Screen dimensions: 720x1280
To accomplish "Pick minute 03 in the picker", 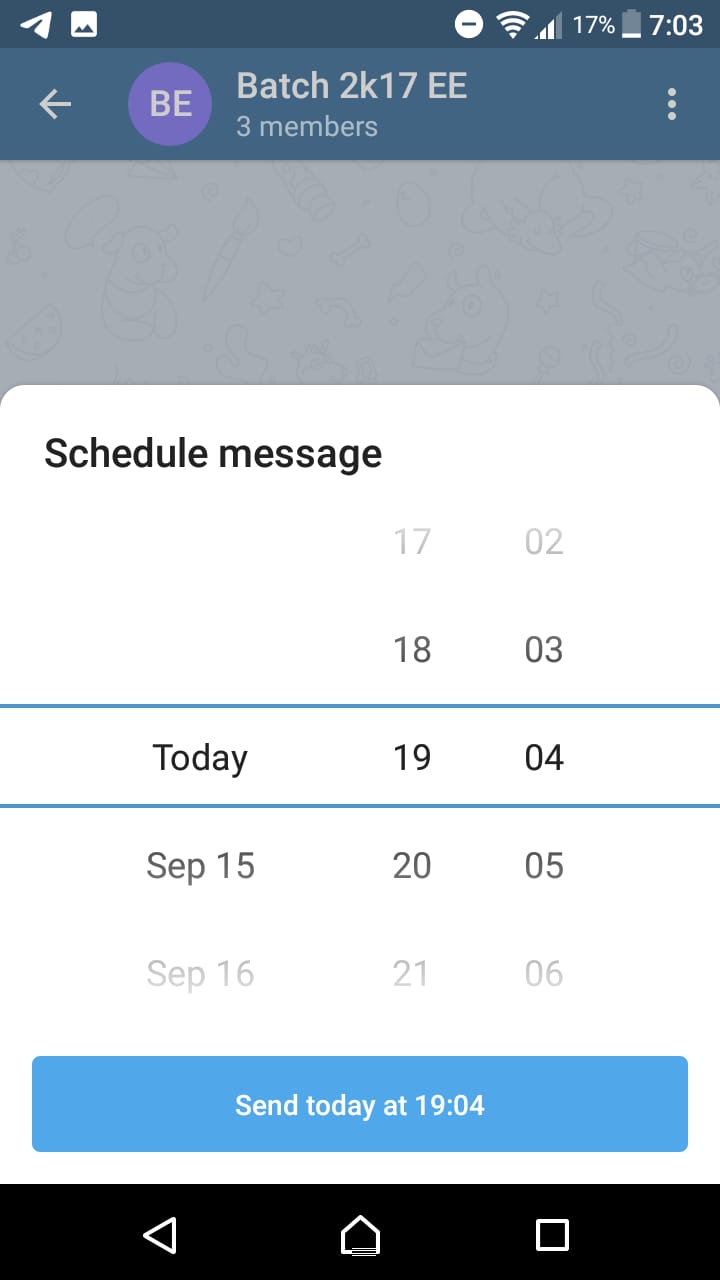I will pyautogui.click(x=544, y=649).
